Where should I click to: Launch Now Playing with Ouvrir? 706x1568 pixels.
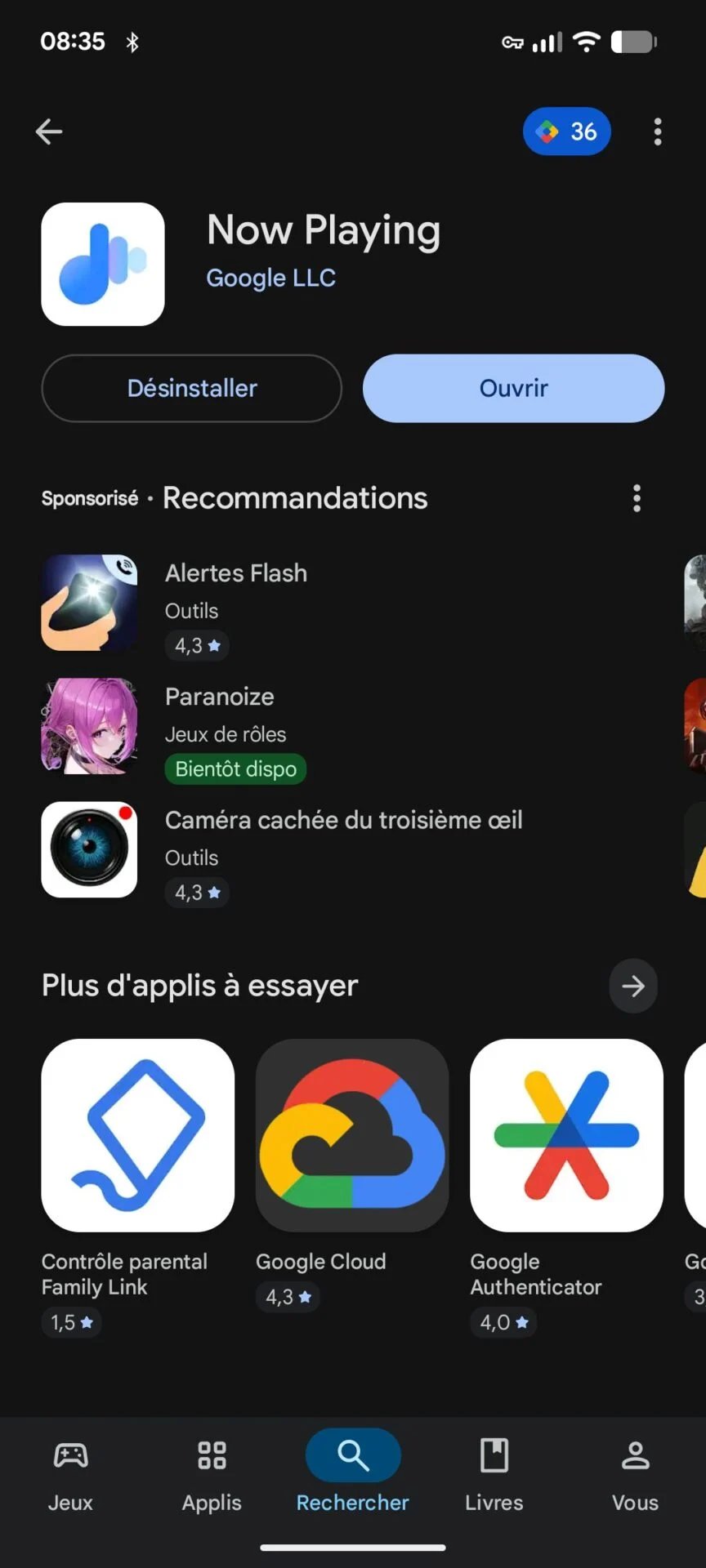[513, 388]
